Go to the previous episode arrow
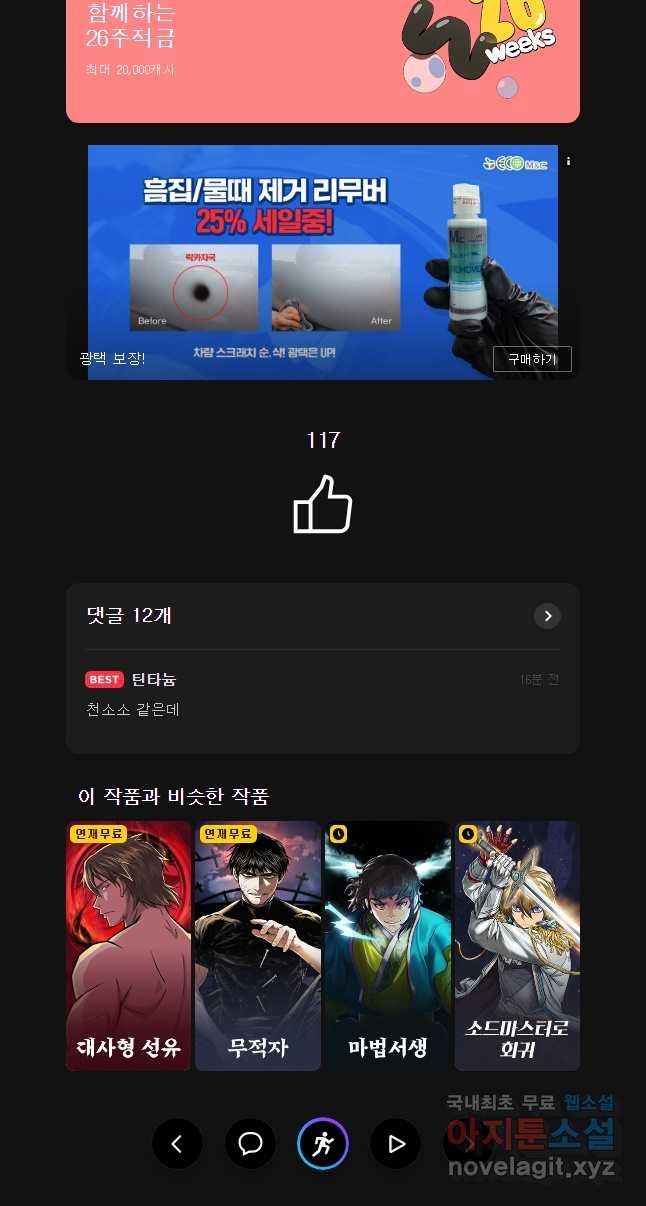The width and height of the screenshot is (646, 1206). 177,1144
